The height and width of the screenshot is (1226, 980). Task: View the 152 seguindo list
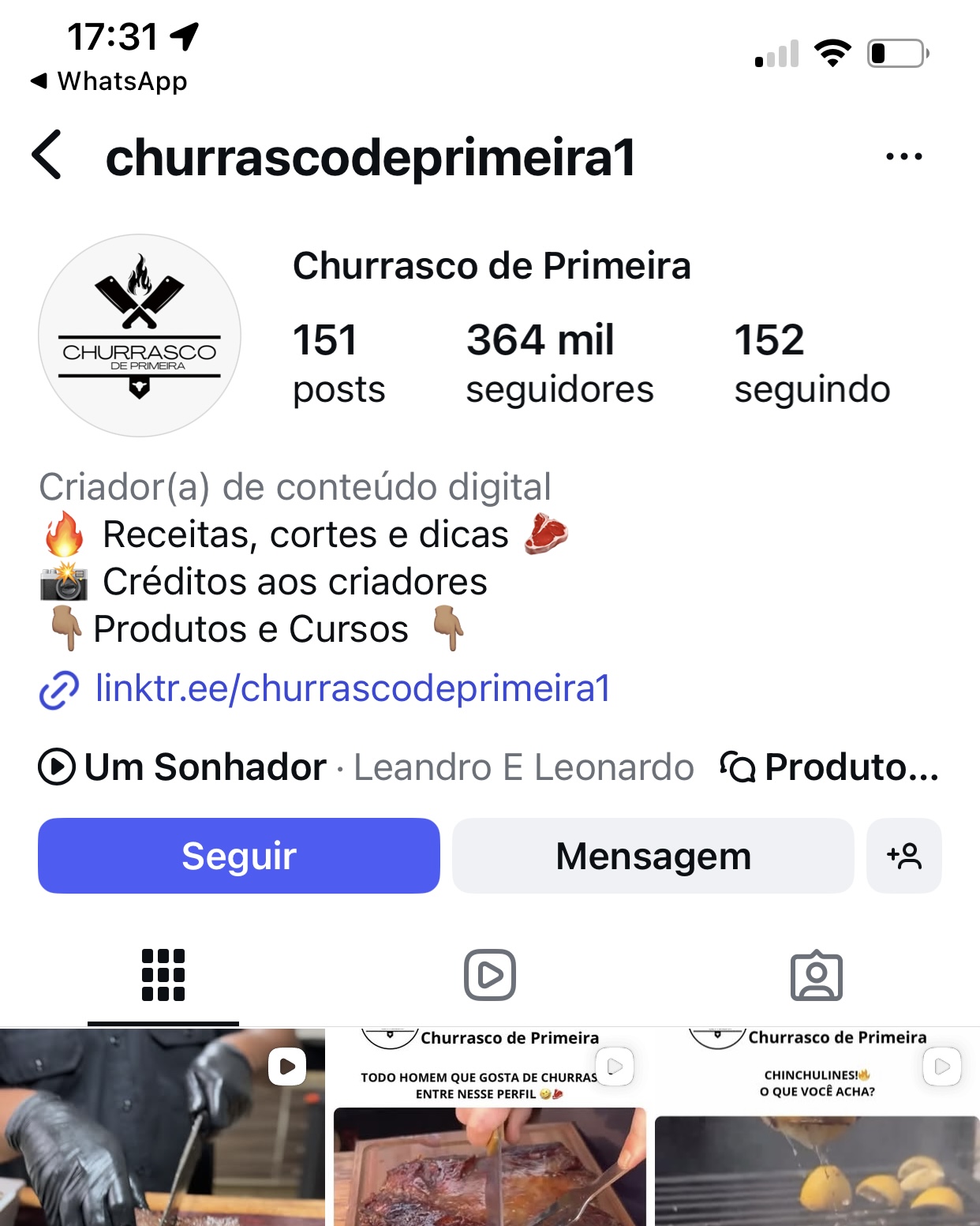coord(812,362)
